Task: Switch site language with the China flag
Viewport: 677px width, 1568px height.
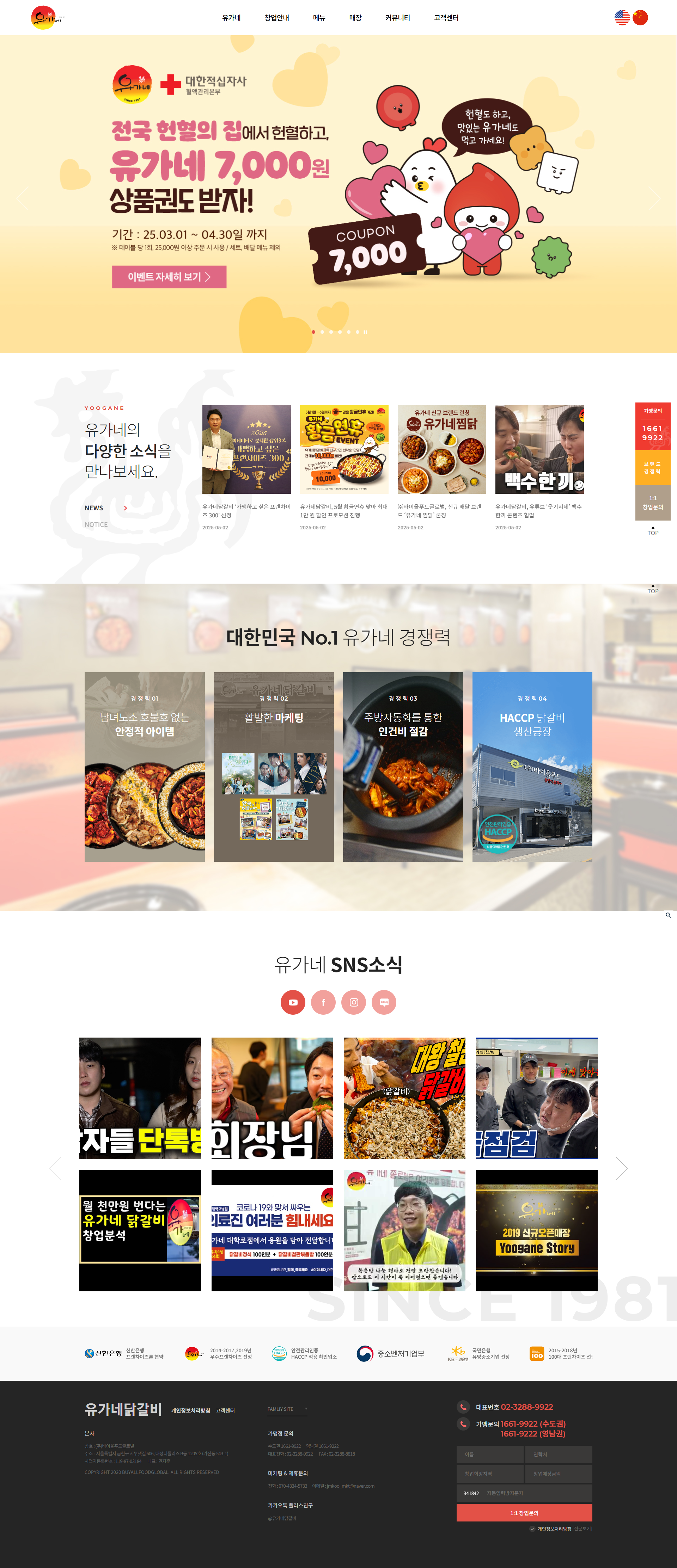Action: pyautogui.click(x=640, y=18)
